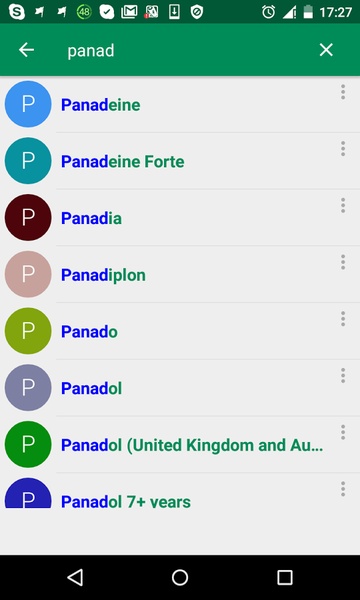360x600 pixels.
Task: Tap the system home button
Action: 180,577
